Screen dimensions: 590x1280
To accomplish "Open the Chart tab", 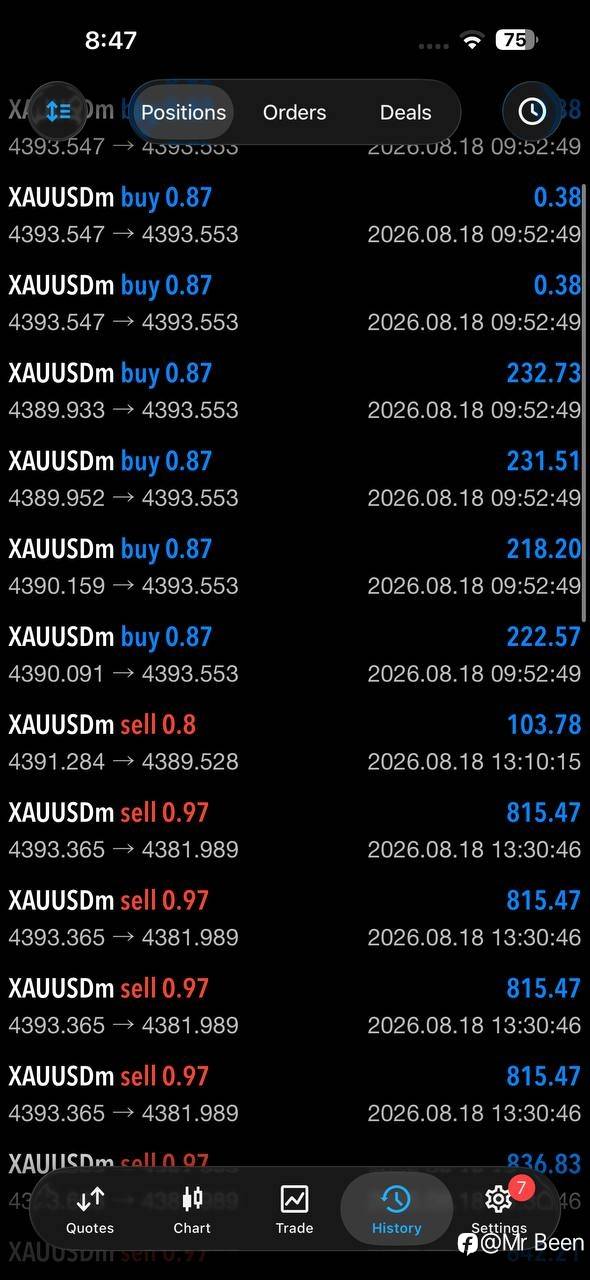I will point(192,1209).
